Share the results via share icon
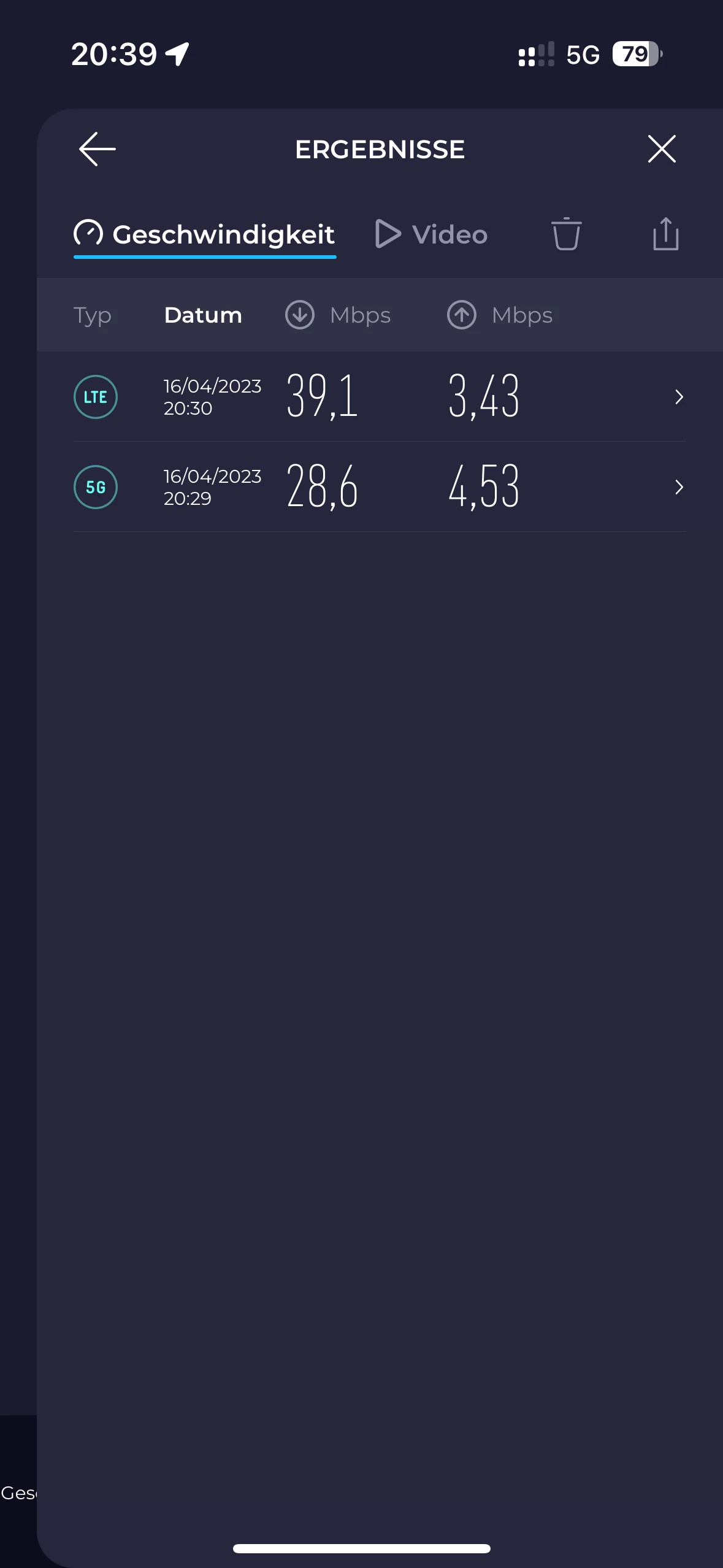 [x=665, y=234]
